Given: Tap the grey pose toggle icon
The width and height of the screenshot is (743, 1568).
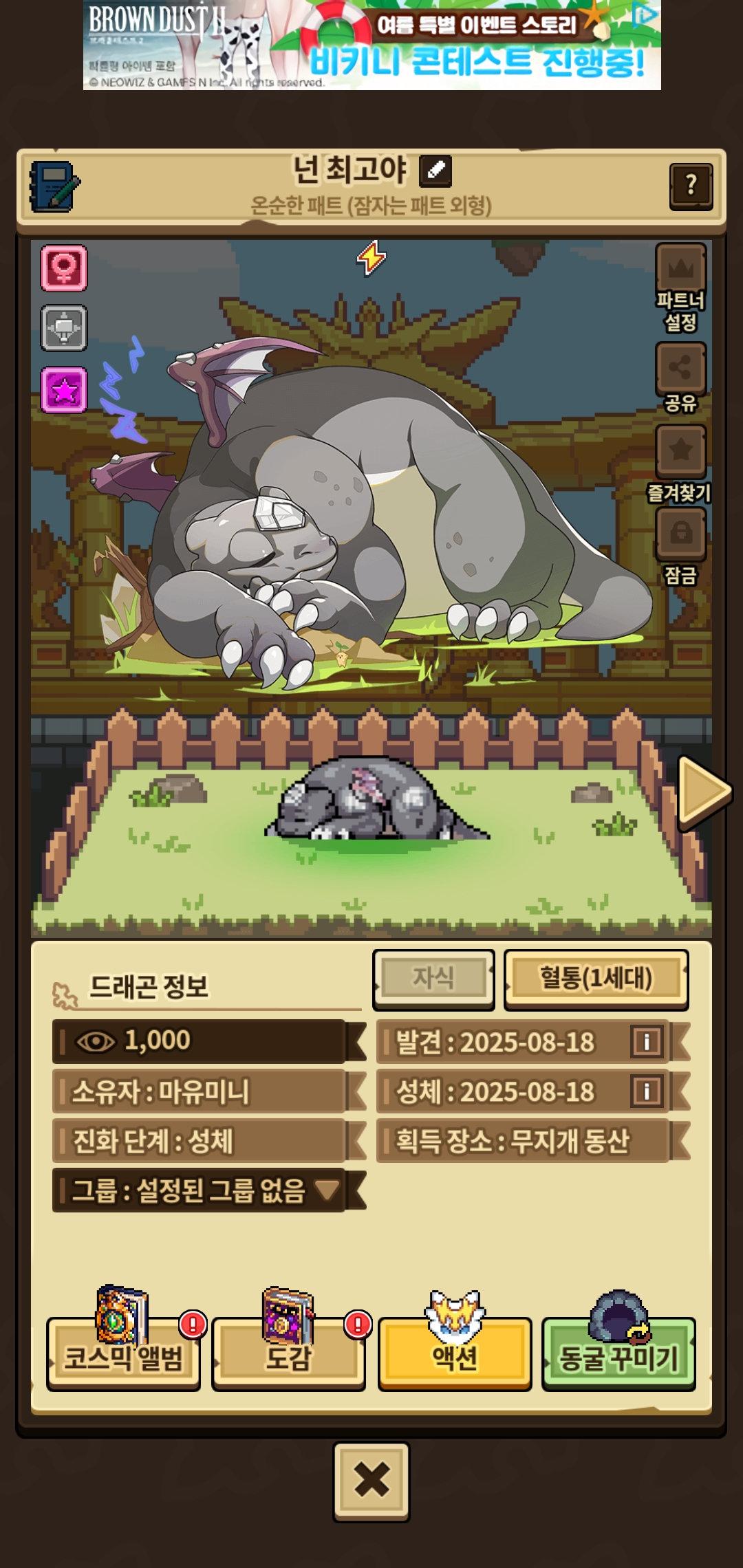Looking at the screenshot, I should (64, 328).
